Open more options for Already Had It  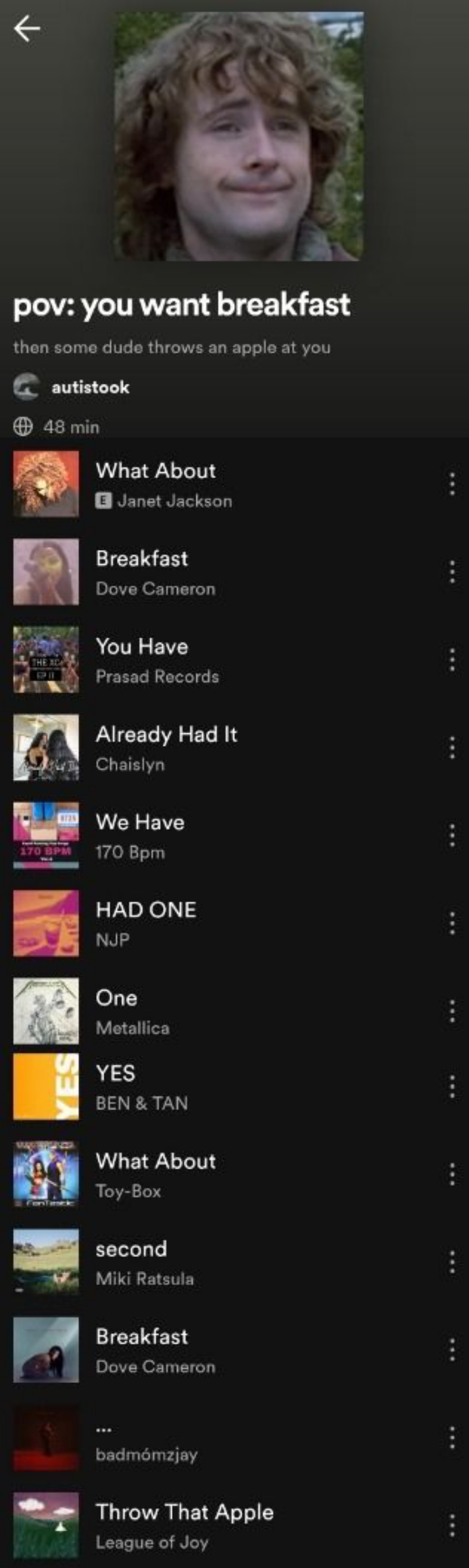(x=451, y=748)
